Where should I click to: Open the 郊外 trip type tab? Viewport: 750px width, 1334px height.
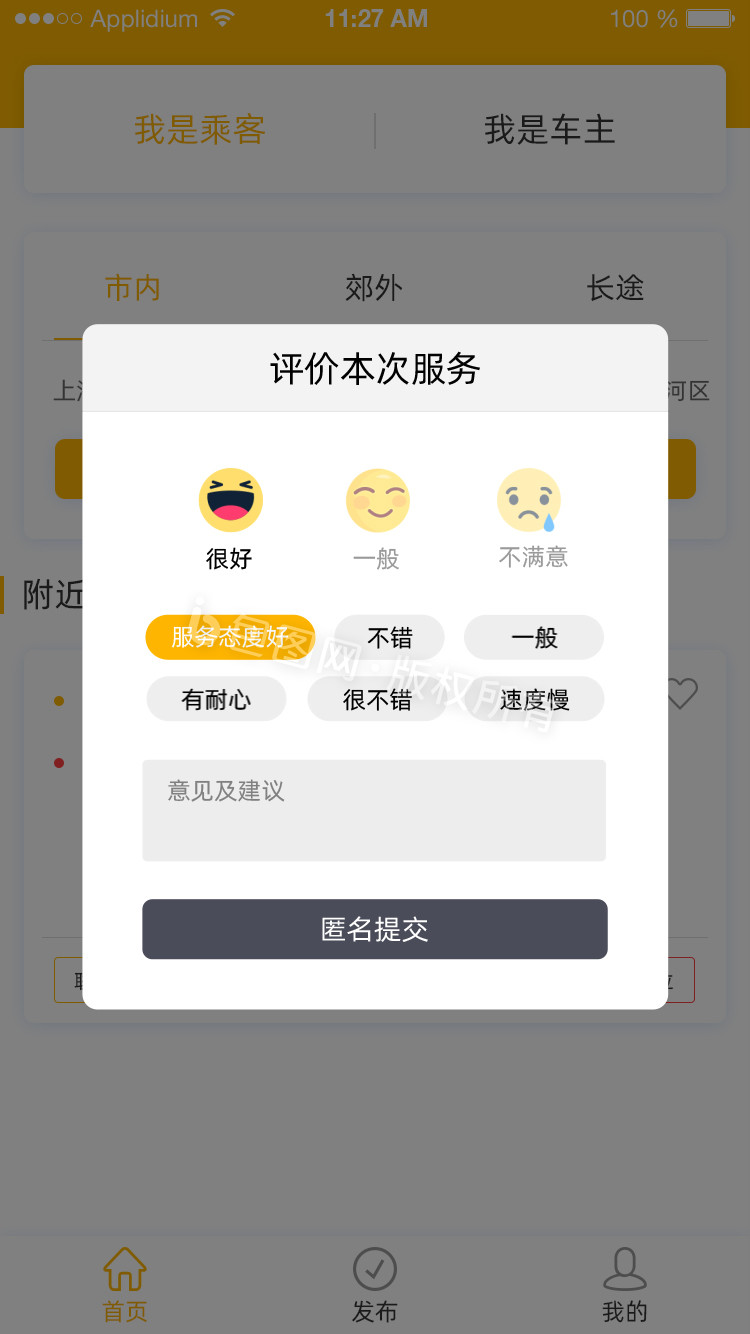click(x=374, y=287)
